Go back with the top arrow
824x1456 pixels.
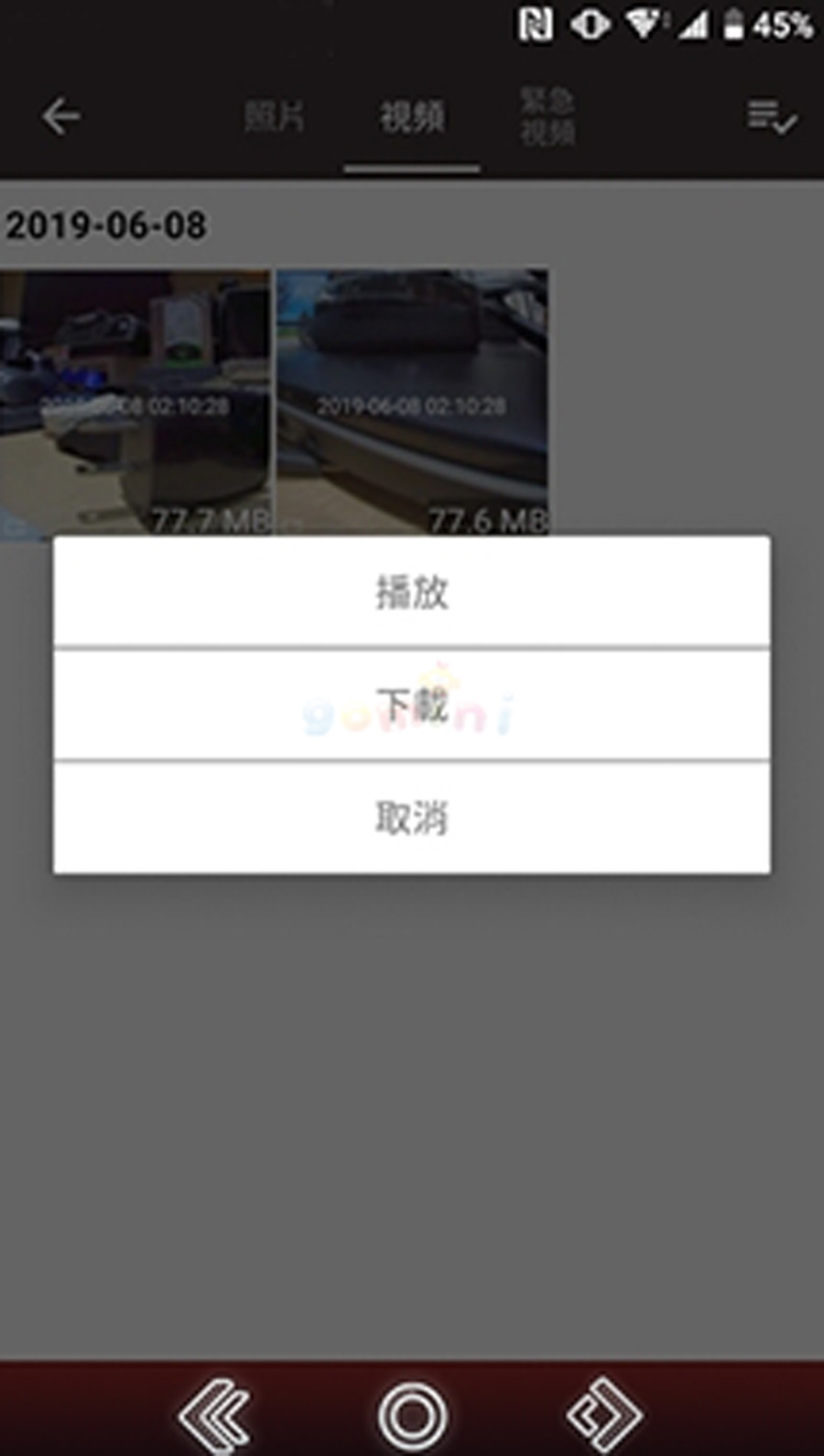click(x=61, y=116)
